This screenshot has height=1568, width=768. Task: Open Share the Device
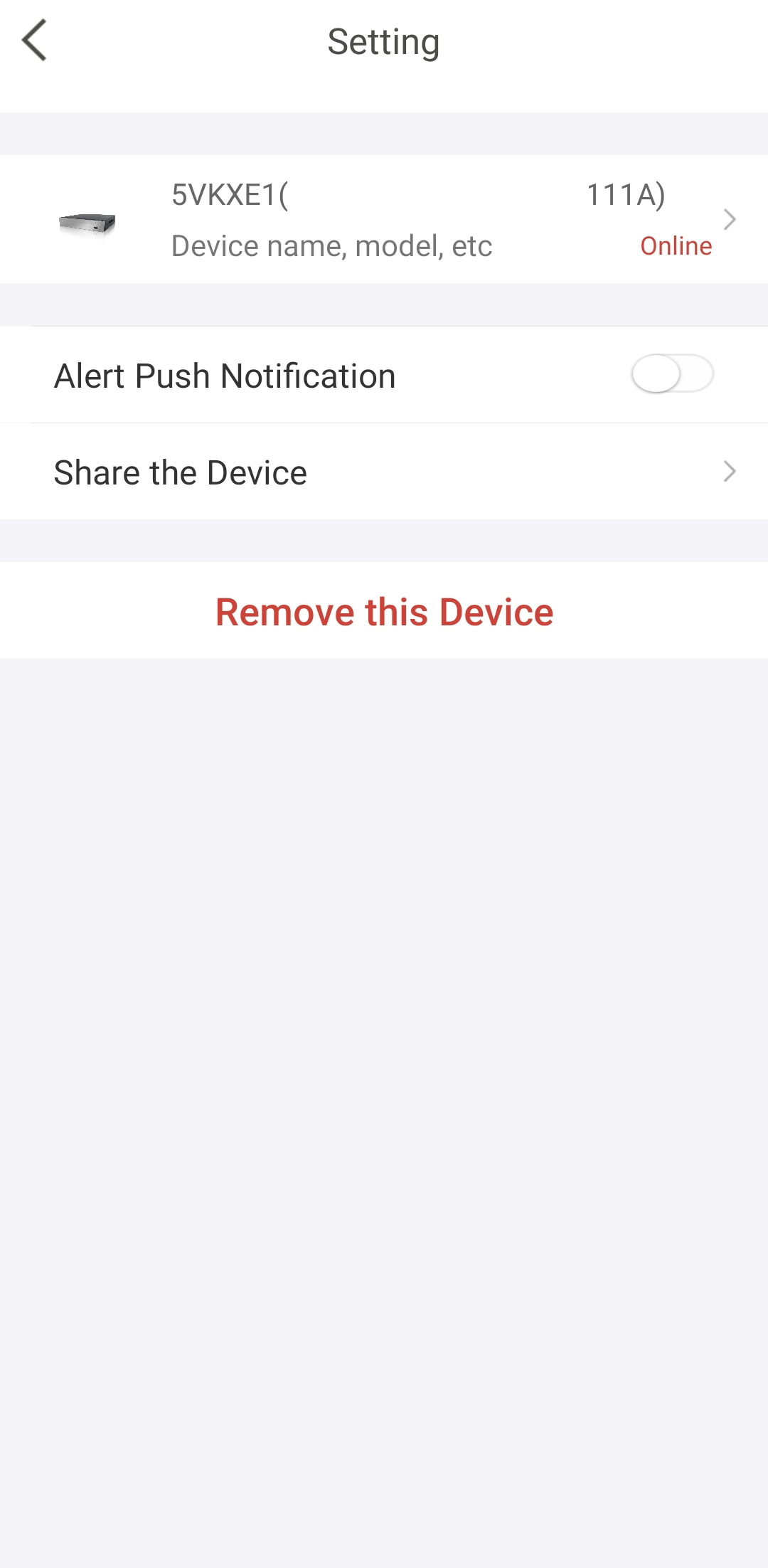pos(384,472)
